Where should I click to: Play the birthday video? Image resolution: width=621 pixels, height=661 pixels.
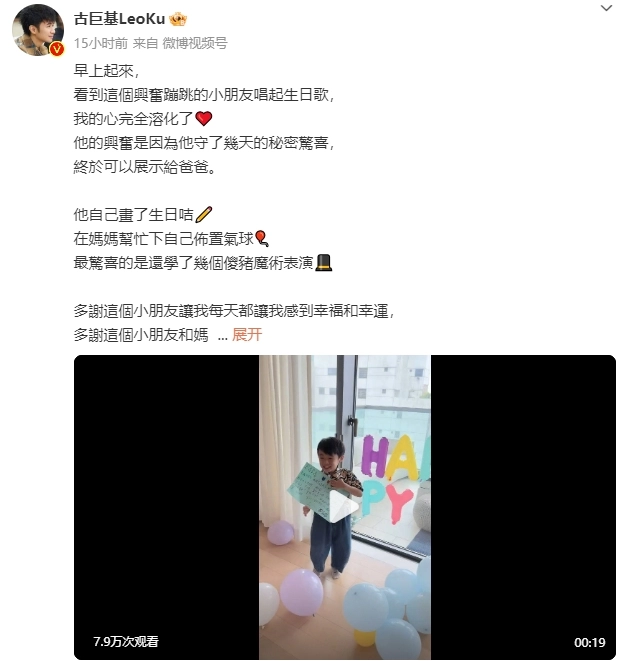pos(344,507)
